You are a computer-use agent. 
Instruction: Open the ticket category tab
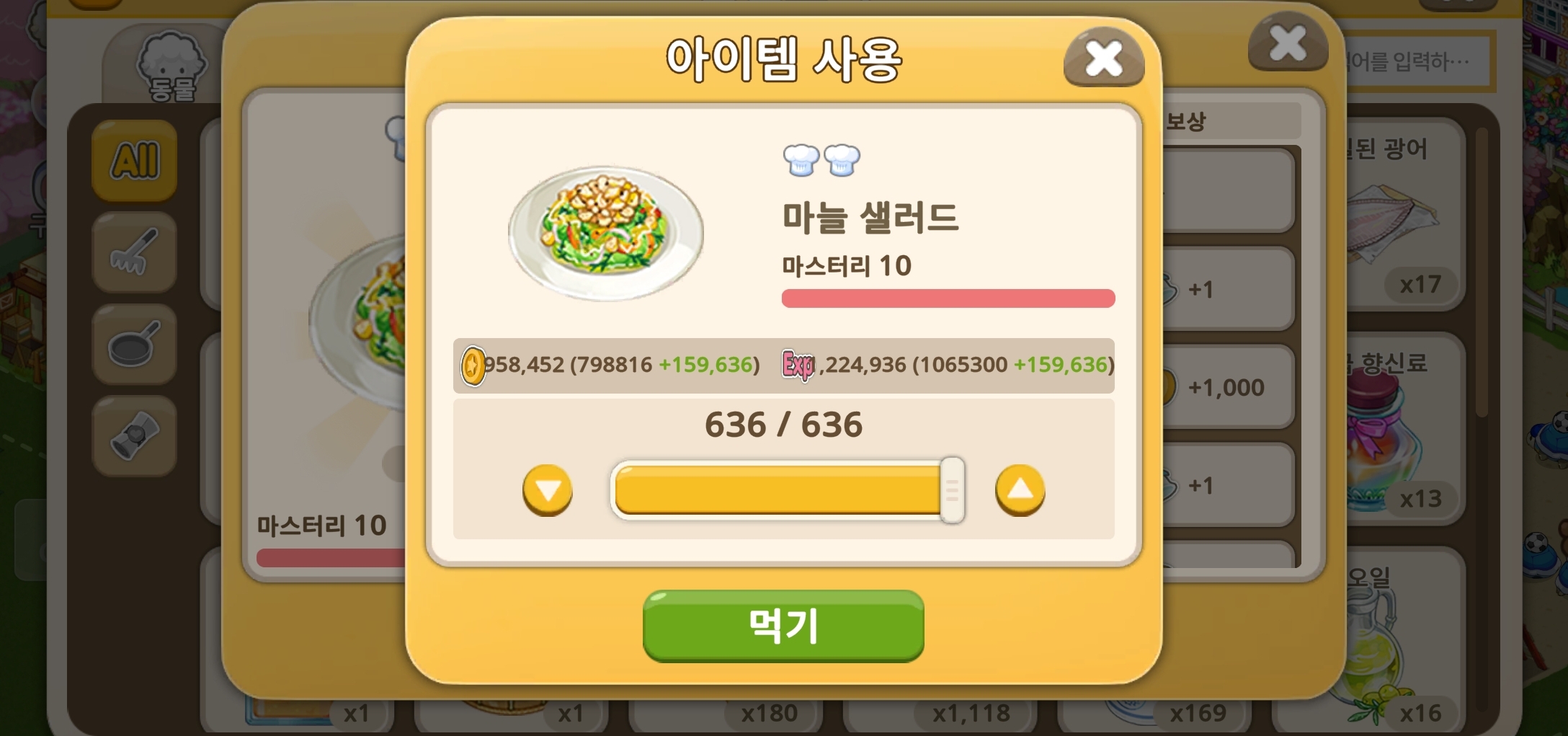pyautogui.click(x=134, y=436)
